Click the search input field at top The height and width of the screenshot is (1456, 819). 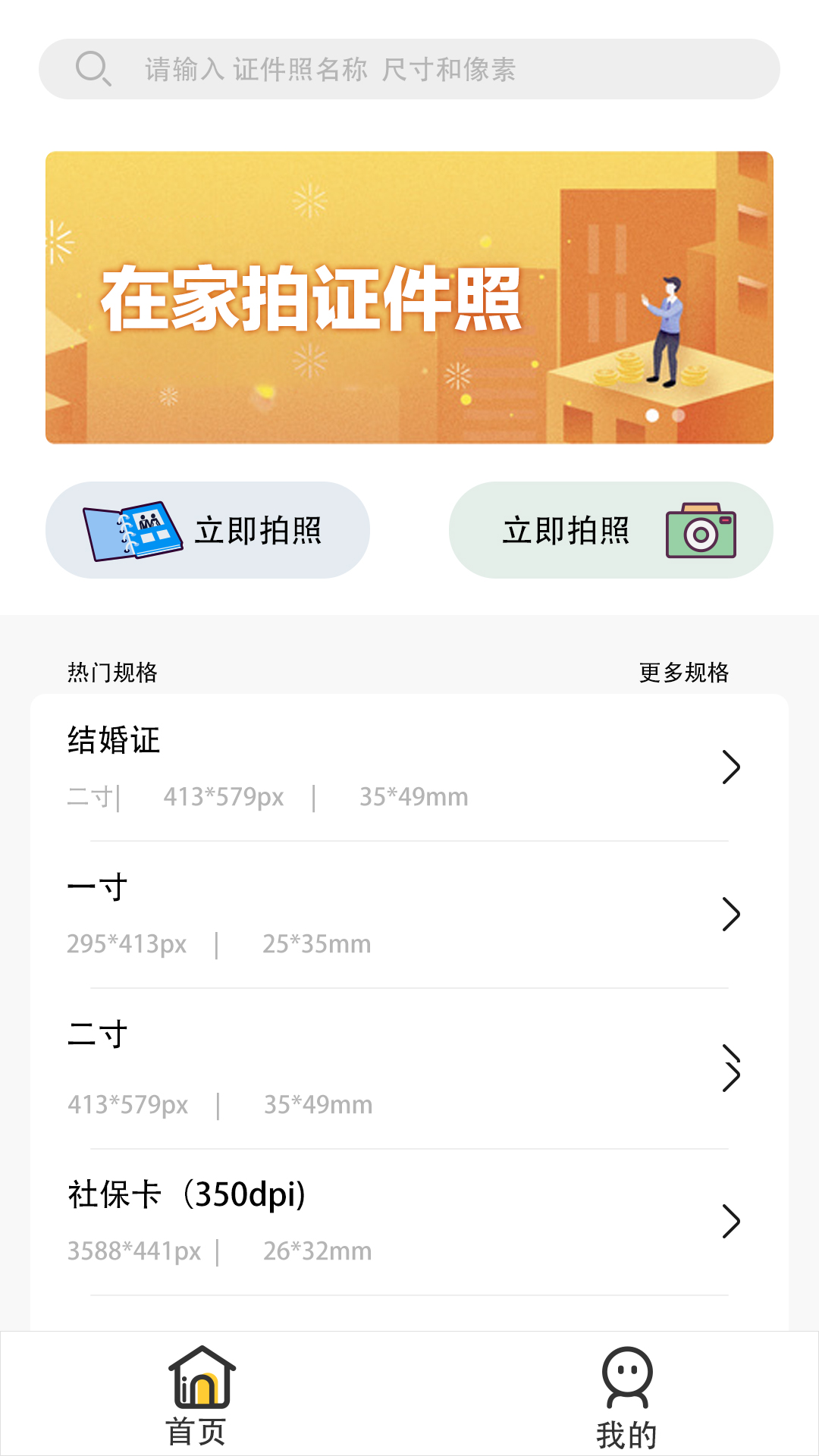point(409,71)
